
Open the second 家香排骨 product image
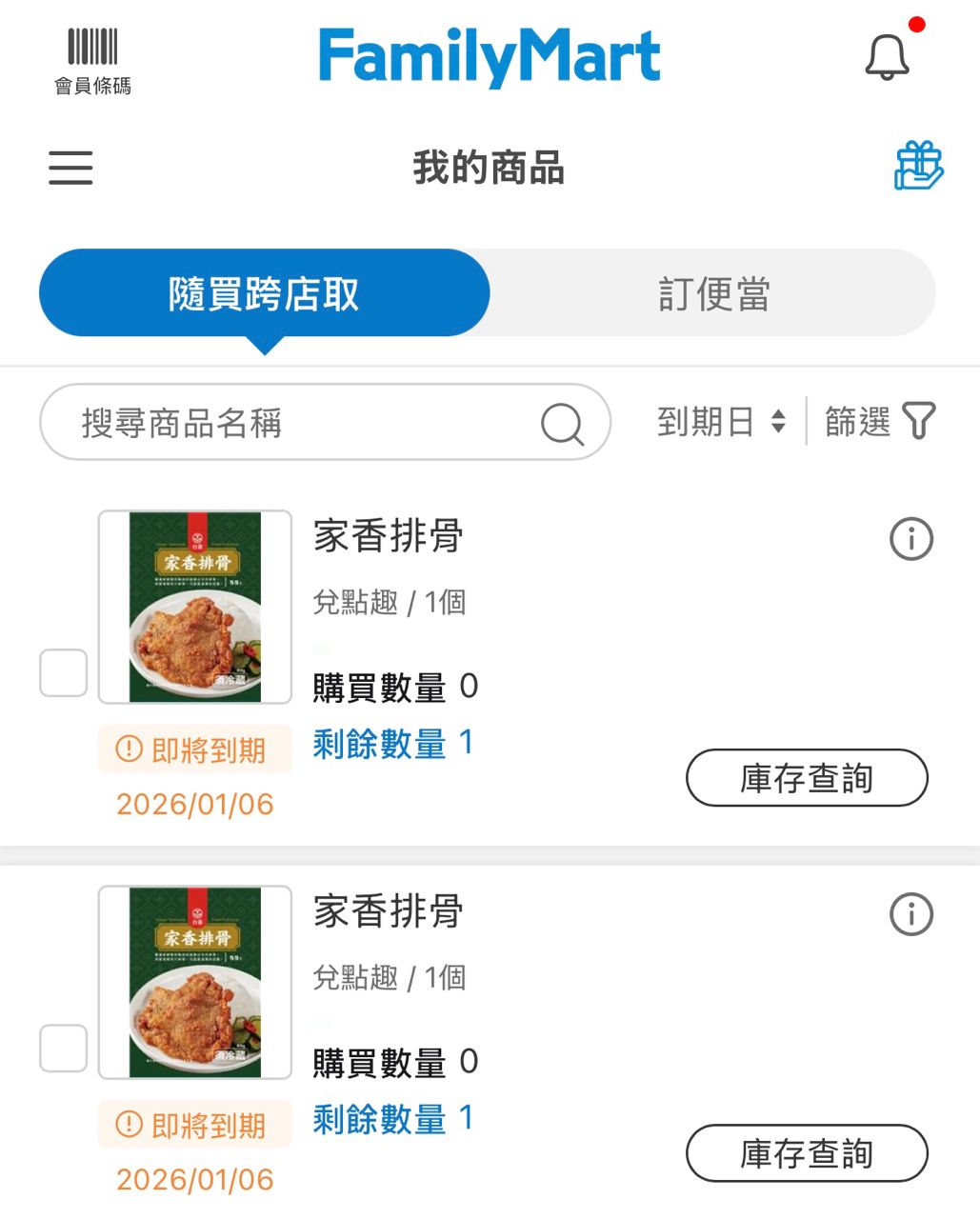pos(195,982)
